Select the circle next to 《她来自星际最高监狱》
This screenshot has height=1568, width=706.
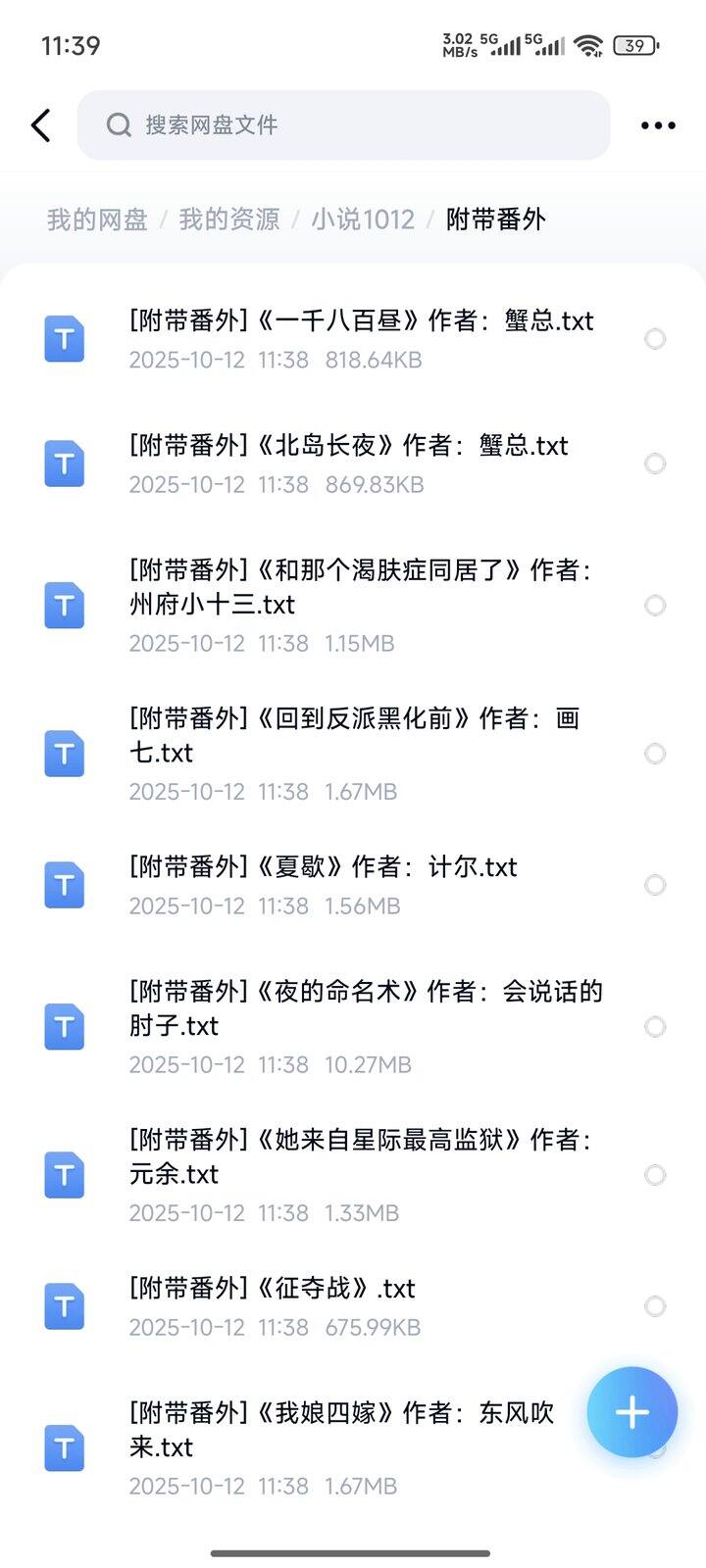(655, 1175)
